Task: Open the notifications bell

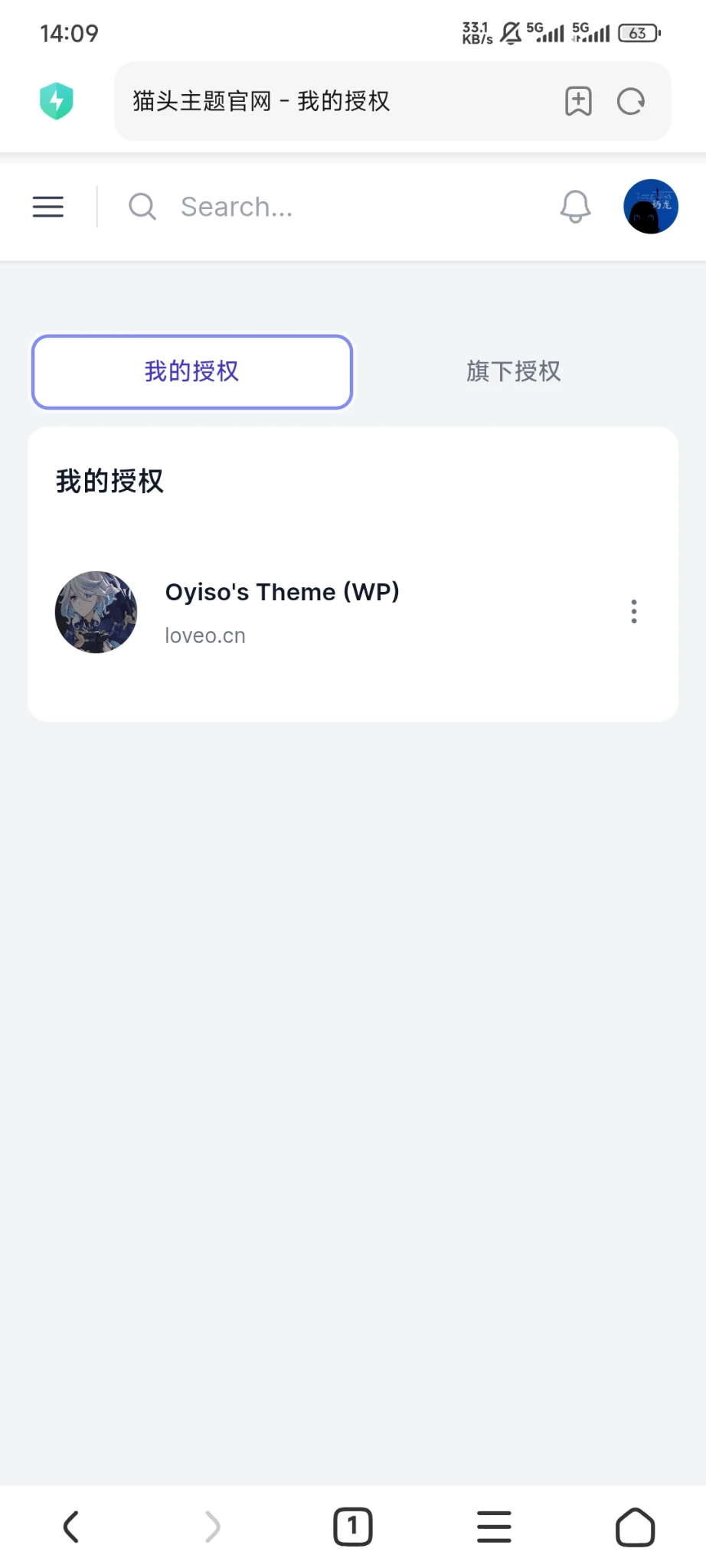Action: [x=575, y=207]
